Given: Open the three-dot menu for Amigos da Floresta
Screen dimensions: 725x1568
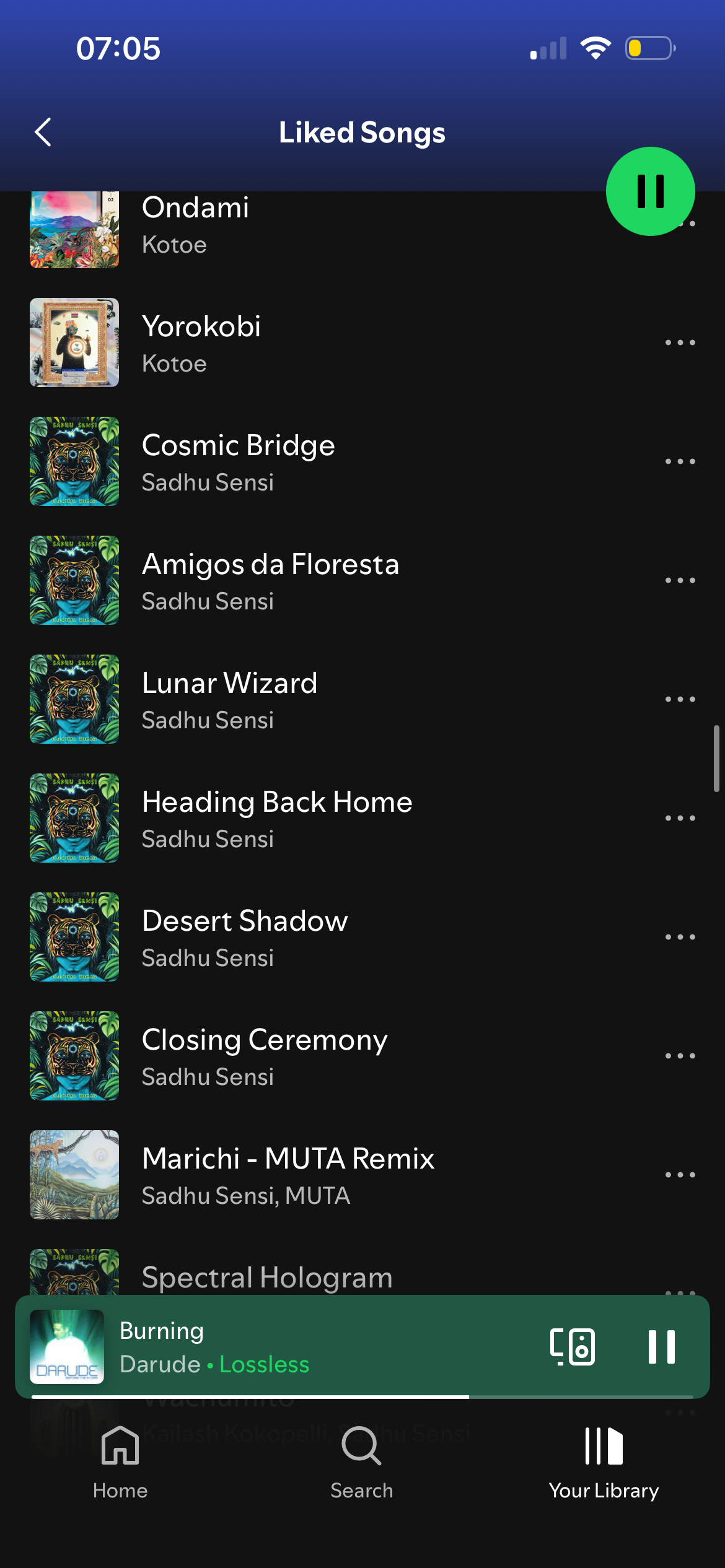Looking at the screenshot, I should tap(680, 580).
